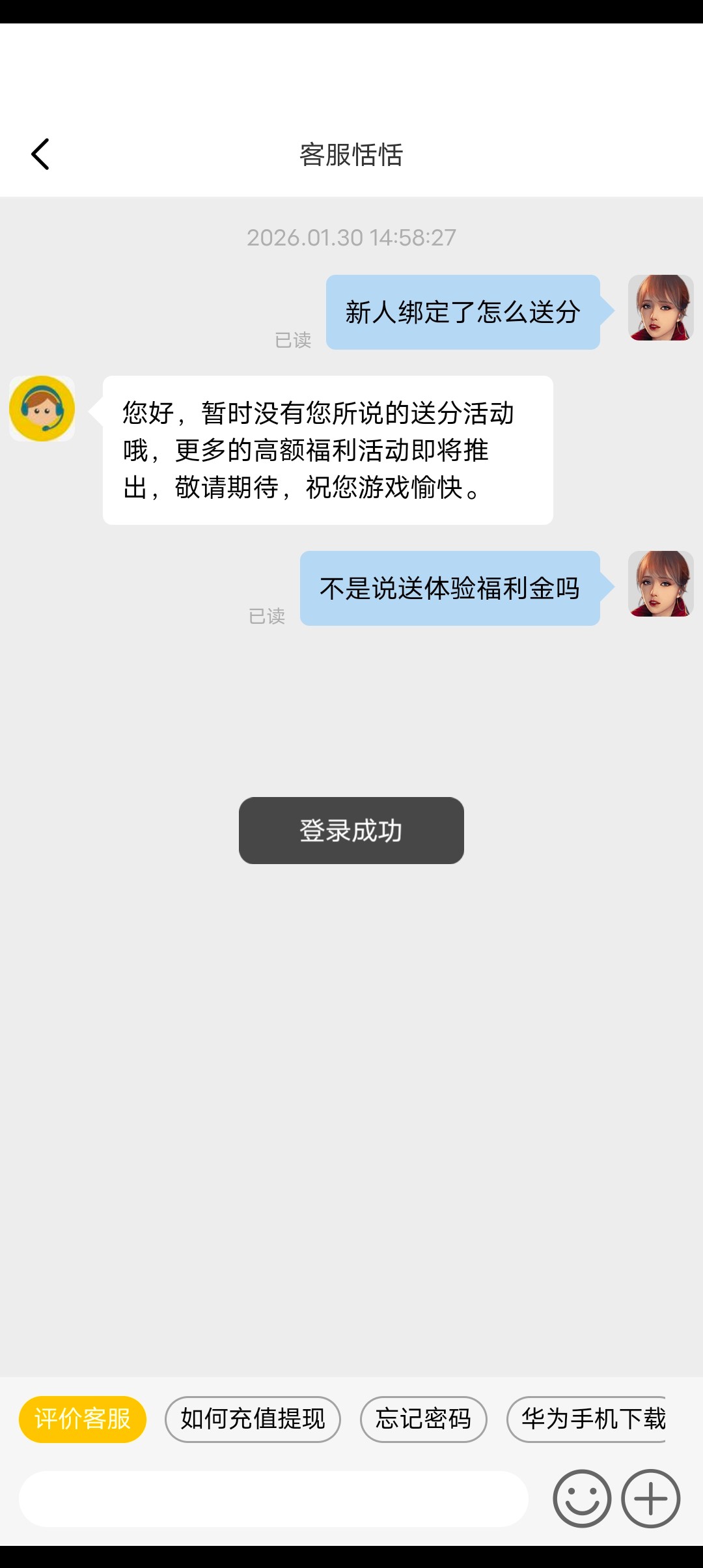Focus the message input box

(x=273, y=1498)
